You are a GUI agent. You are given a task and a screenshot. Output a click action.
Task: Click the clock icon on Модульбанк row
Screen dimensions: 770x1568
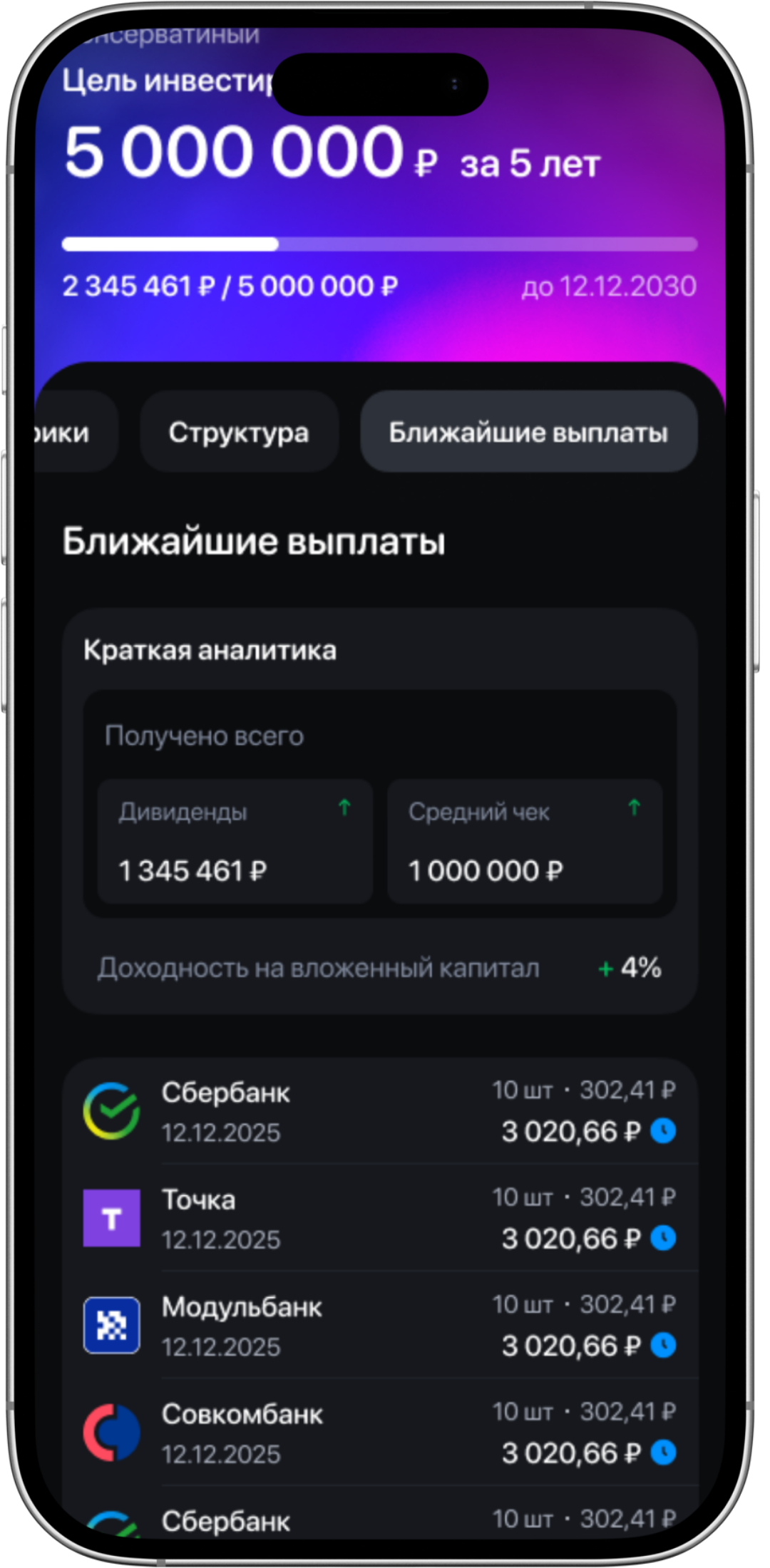click(x=664, y=1346)
